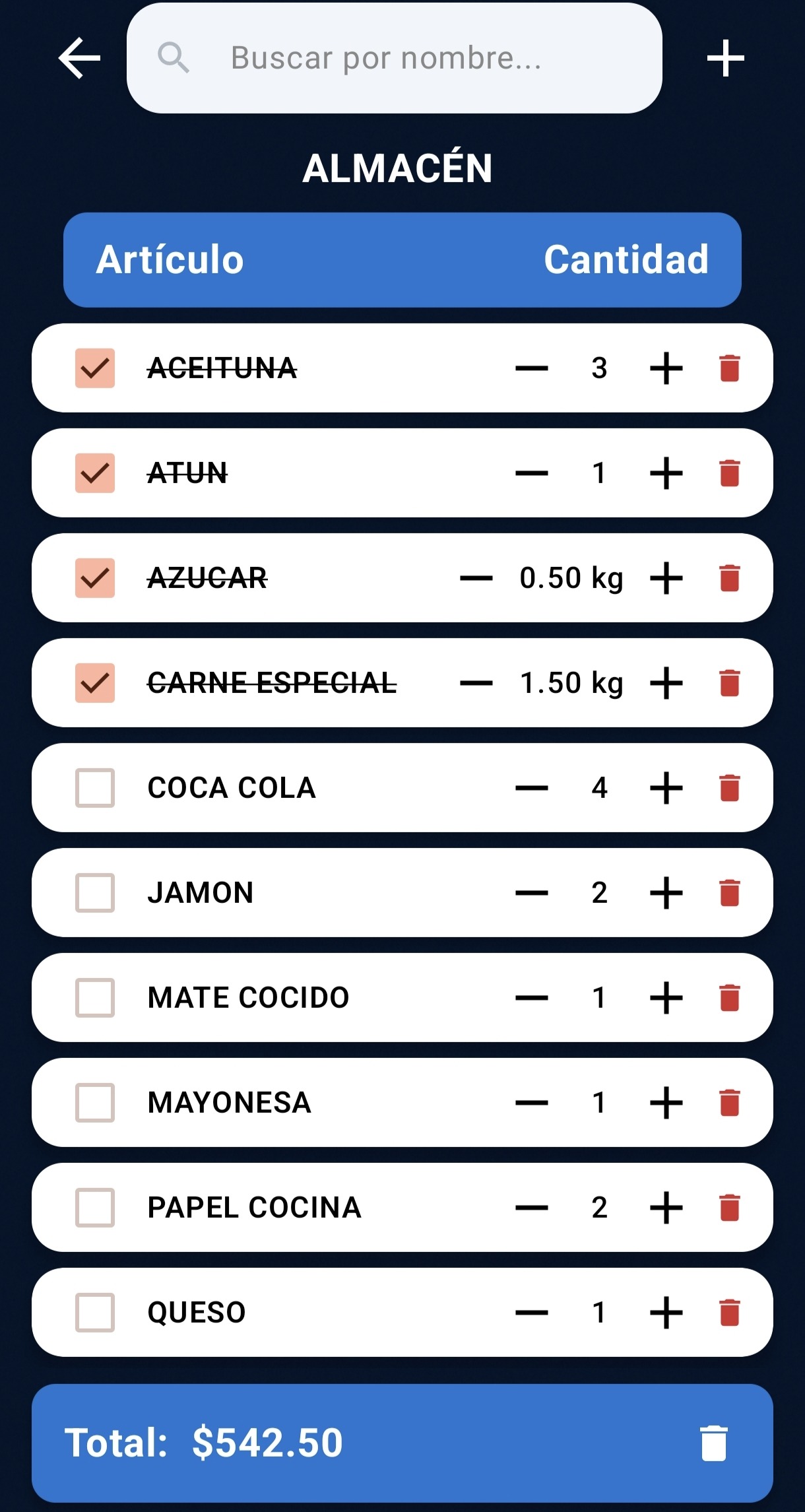Uncheck the ACEITUNA item
This screenshot has width=805, height=1512.
[94, 368]
